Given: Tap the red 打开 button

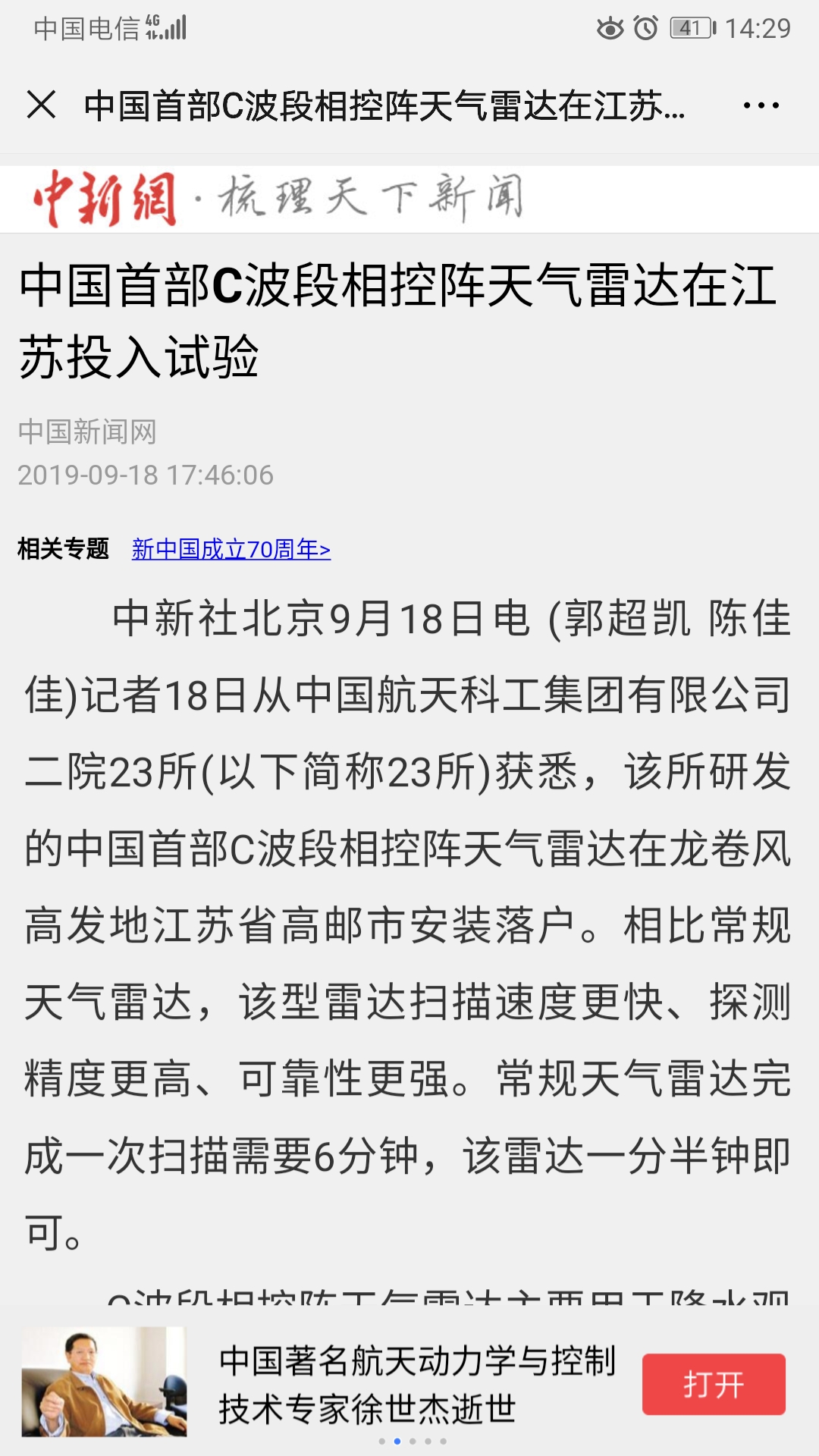Looking at the screenshot, I should [x=713, y=1384].
